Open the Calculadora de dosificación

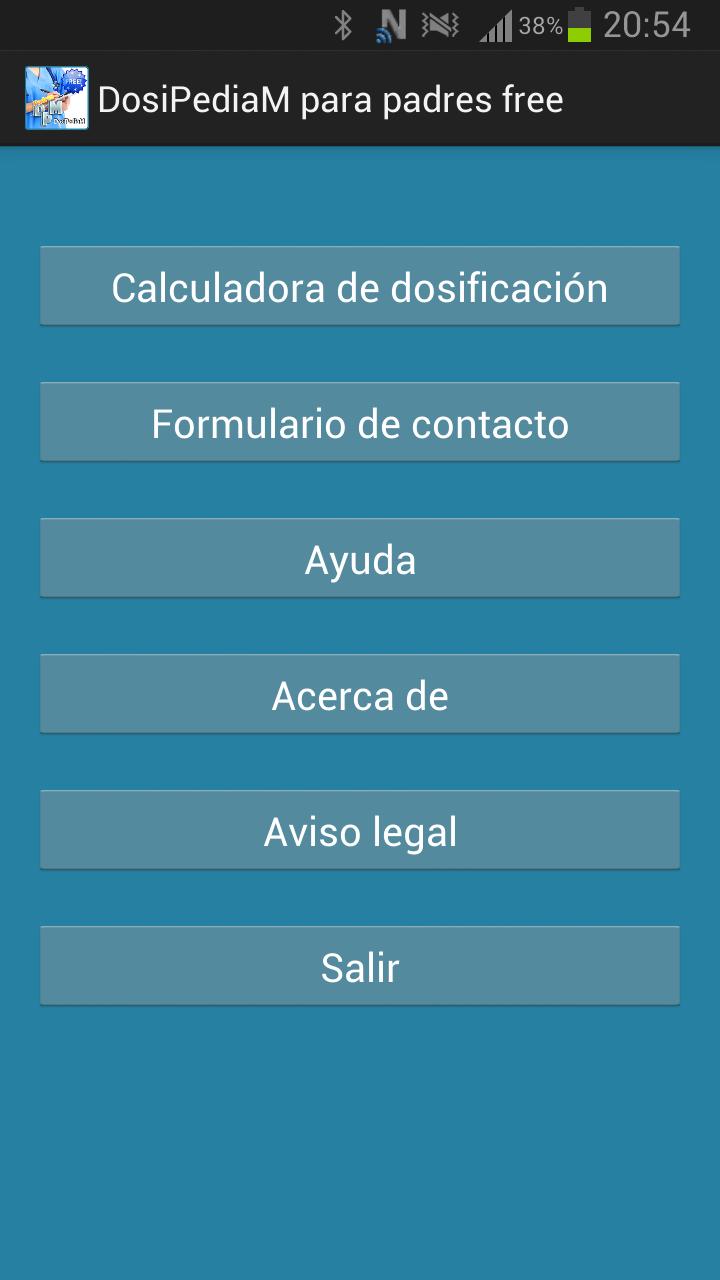[360, 286]
